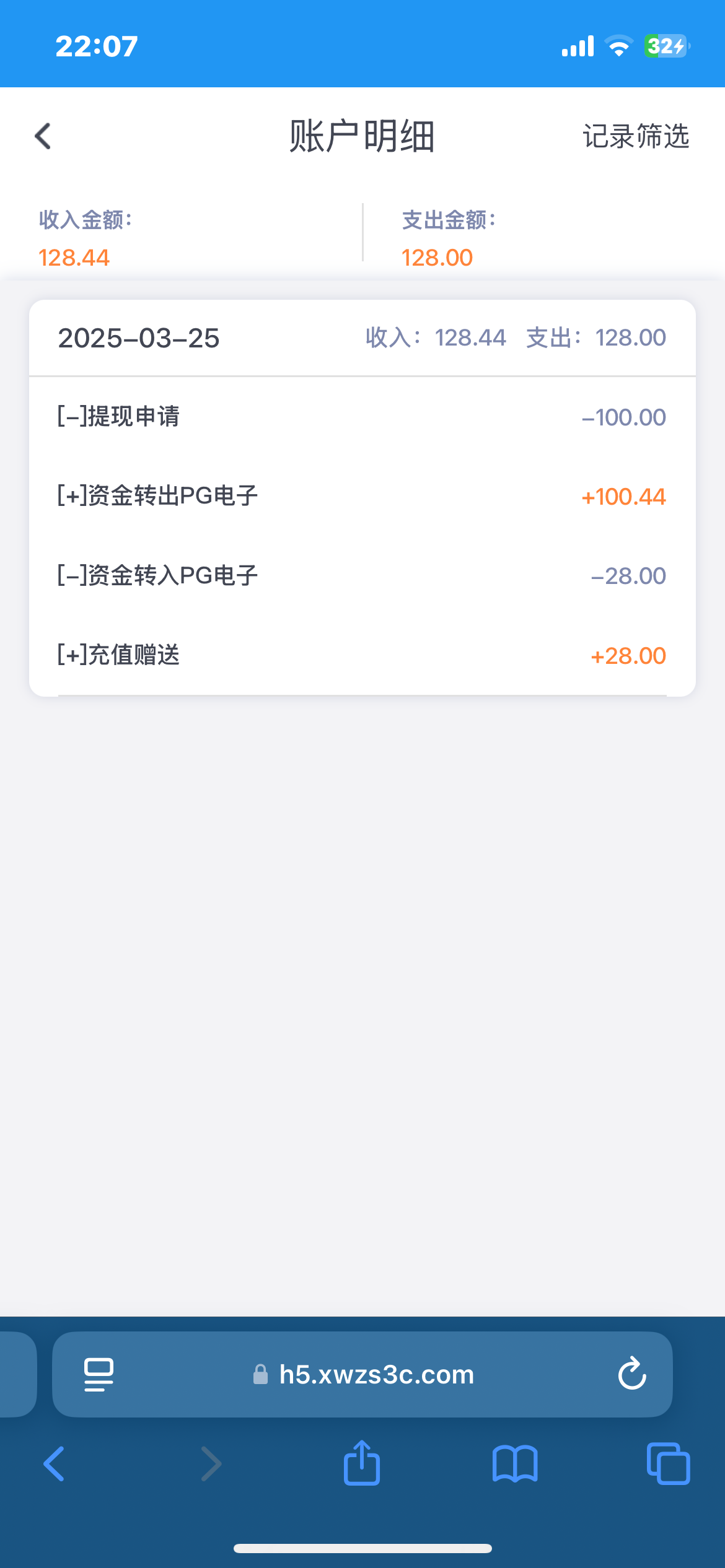Open Safari bookmarks
Screen dimensions: 725x1568
[x=515, y=1464]
